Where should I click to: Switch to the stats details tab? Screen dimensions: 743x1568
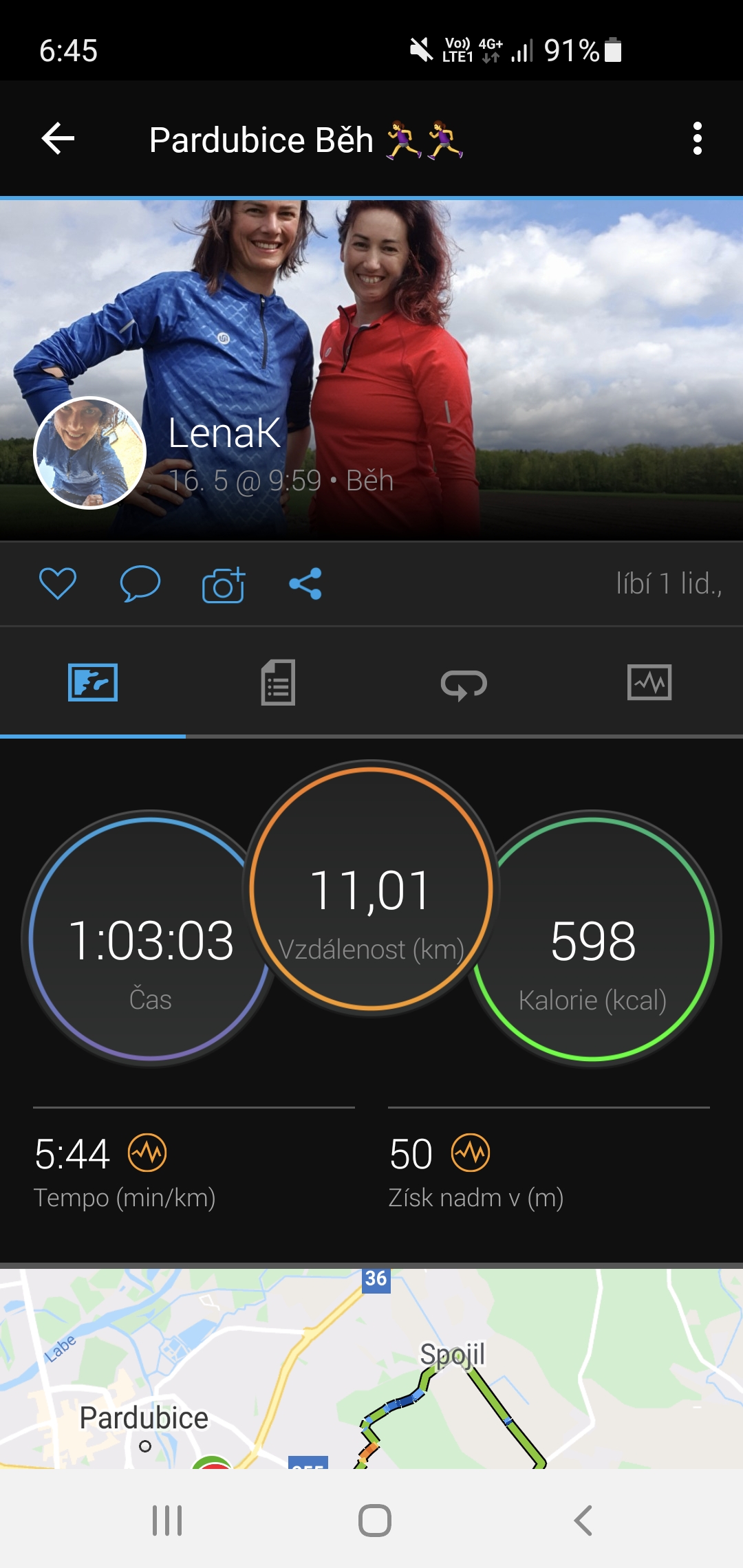click(278, 682)
